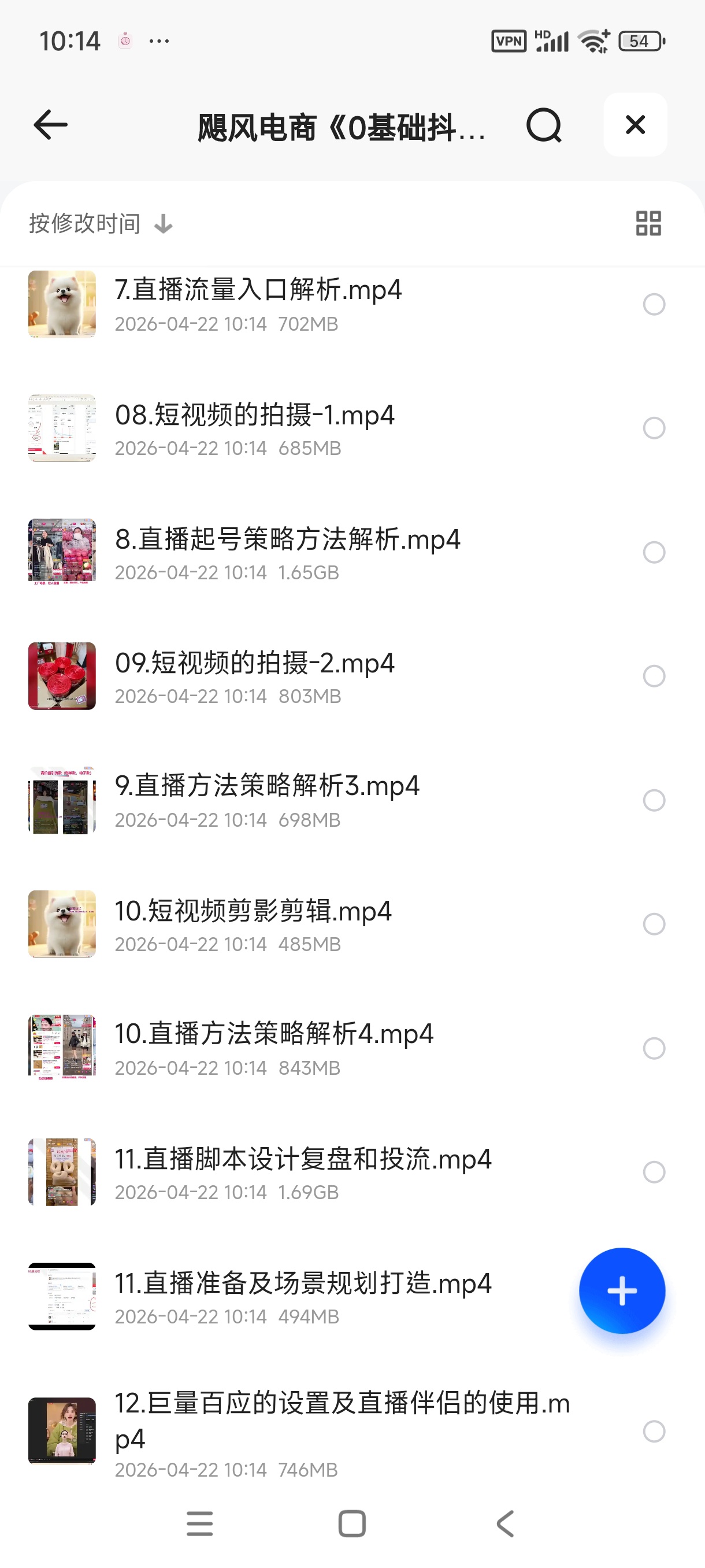
Task: Tap the home navigation icon
Action: (x=351, y=1523)
